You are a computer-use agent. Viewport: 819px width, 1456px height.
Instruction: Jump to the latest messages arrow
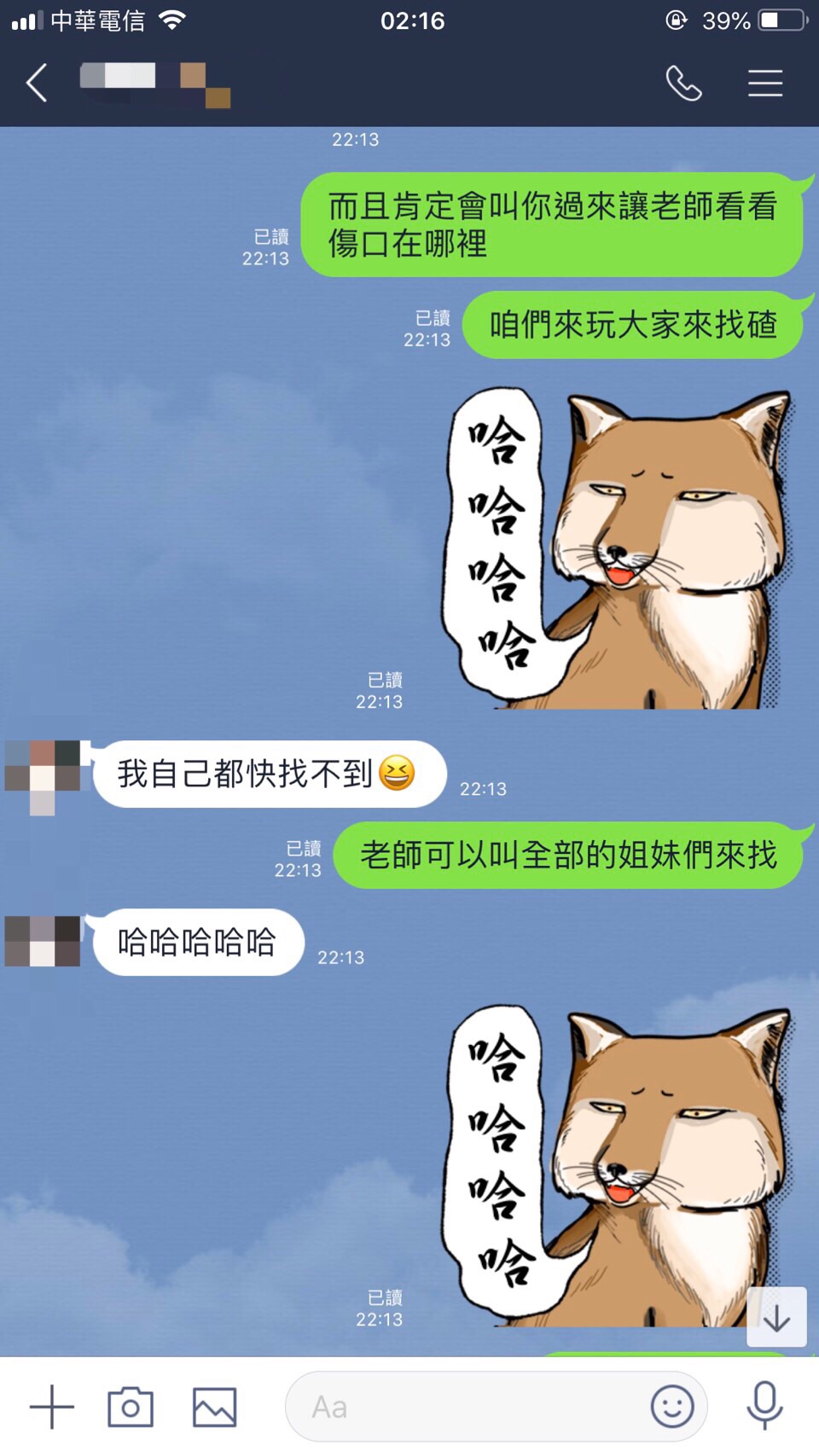click(x=776, y=1317)
